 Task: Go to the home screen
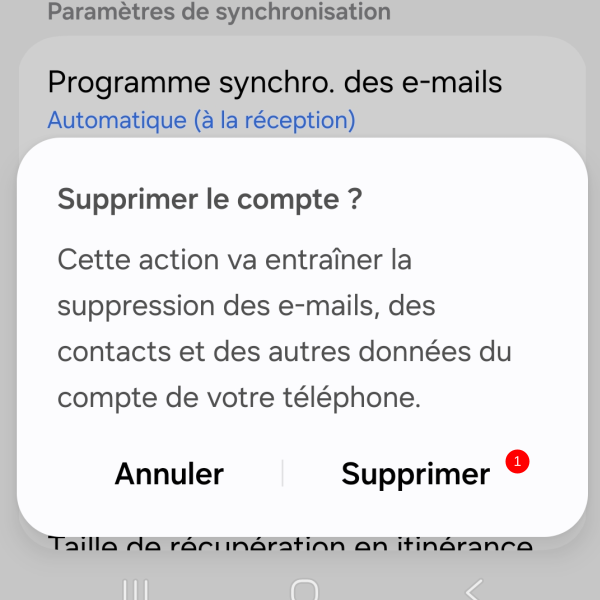coord(305,590)
